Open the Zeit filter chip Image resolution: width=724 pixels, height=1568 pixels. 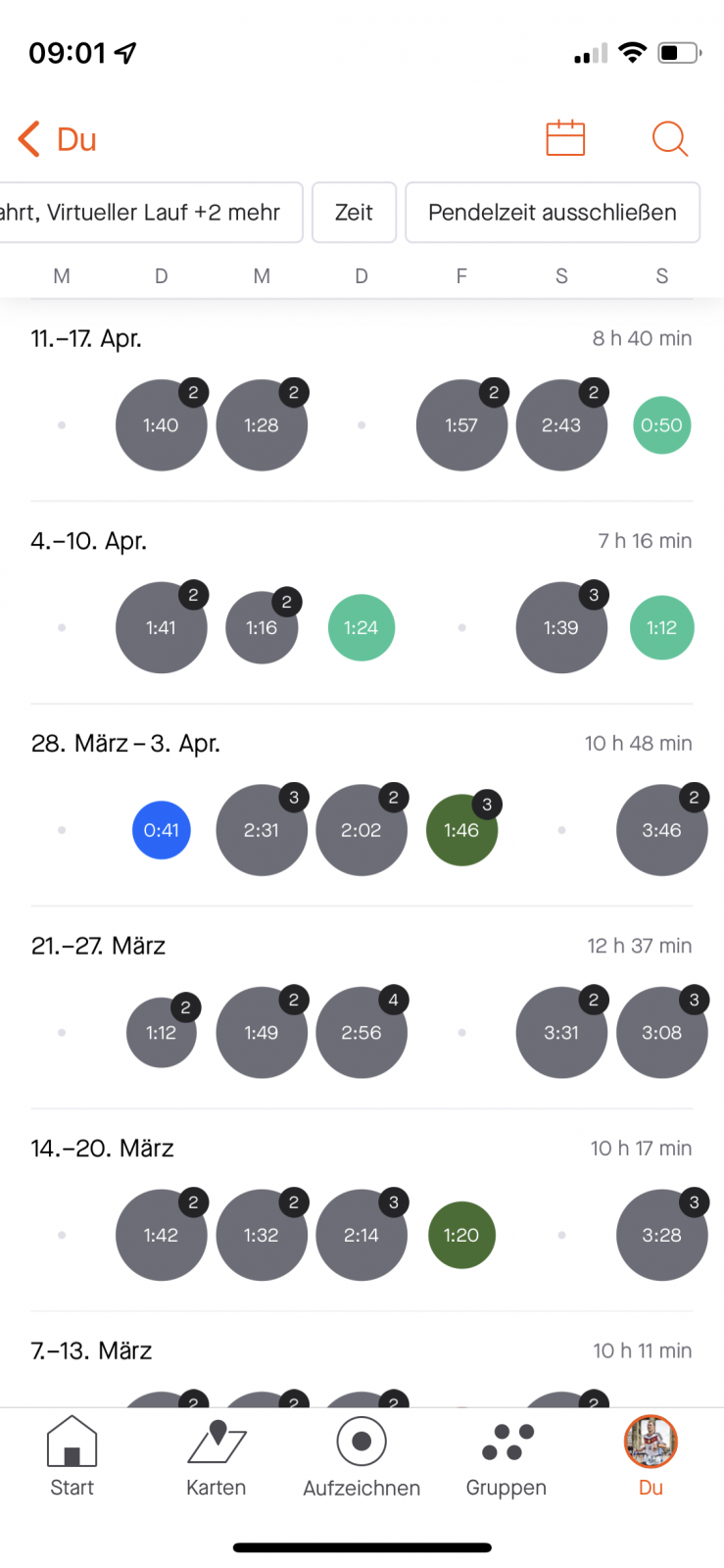pyautogui.click(x=354, y=213)
